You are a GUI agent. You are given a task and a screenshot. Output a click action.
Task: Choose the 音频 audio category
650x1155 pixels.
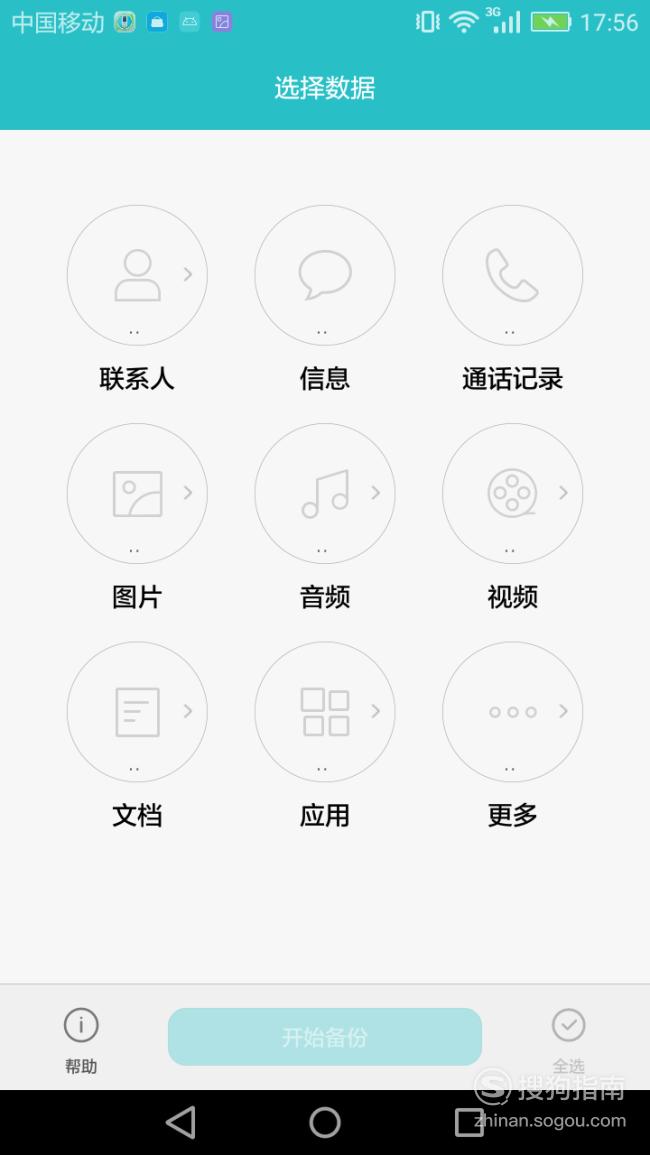[x=325, y=493]
